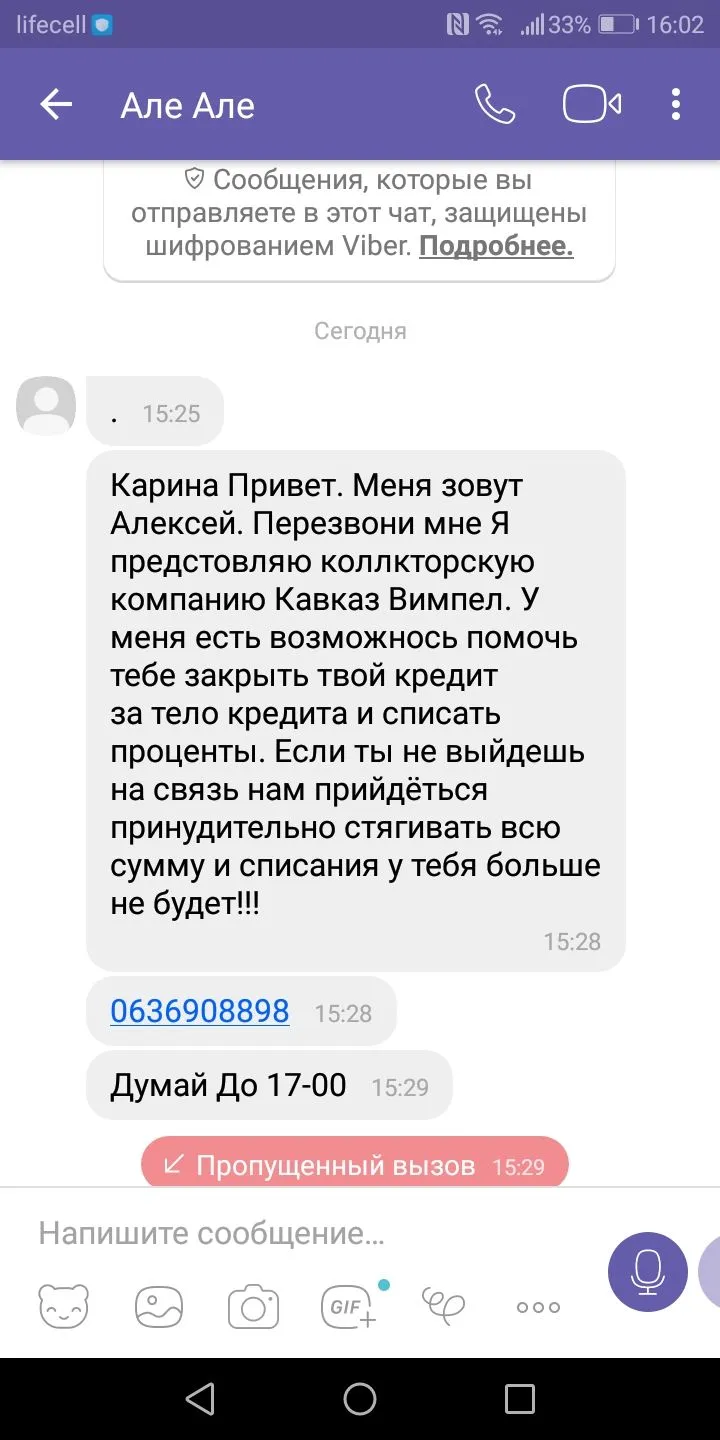Image resolution: width=720 pixels, height=1440 pixels.
Task: Focus the Напишите сообщение input field
Action: coord(300,1233)
